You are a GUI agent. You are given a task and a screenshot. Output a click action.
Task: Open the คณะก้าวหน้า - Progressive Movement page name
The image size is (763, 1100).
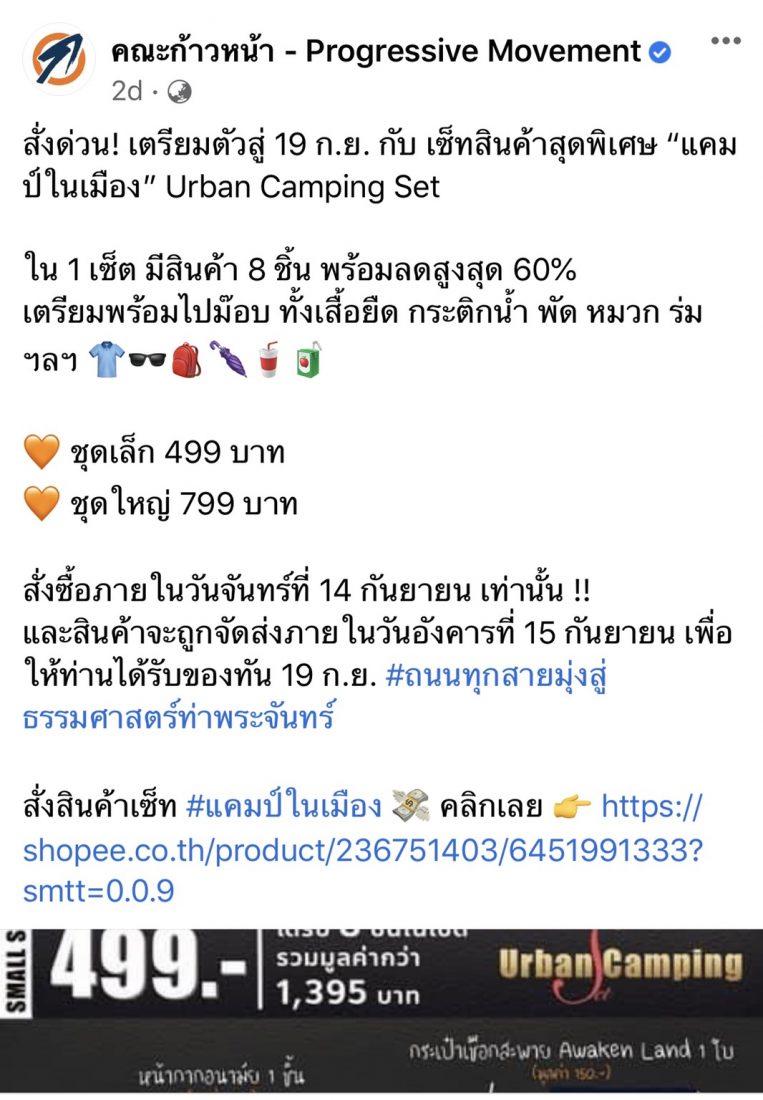tap(376, 51)
